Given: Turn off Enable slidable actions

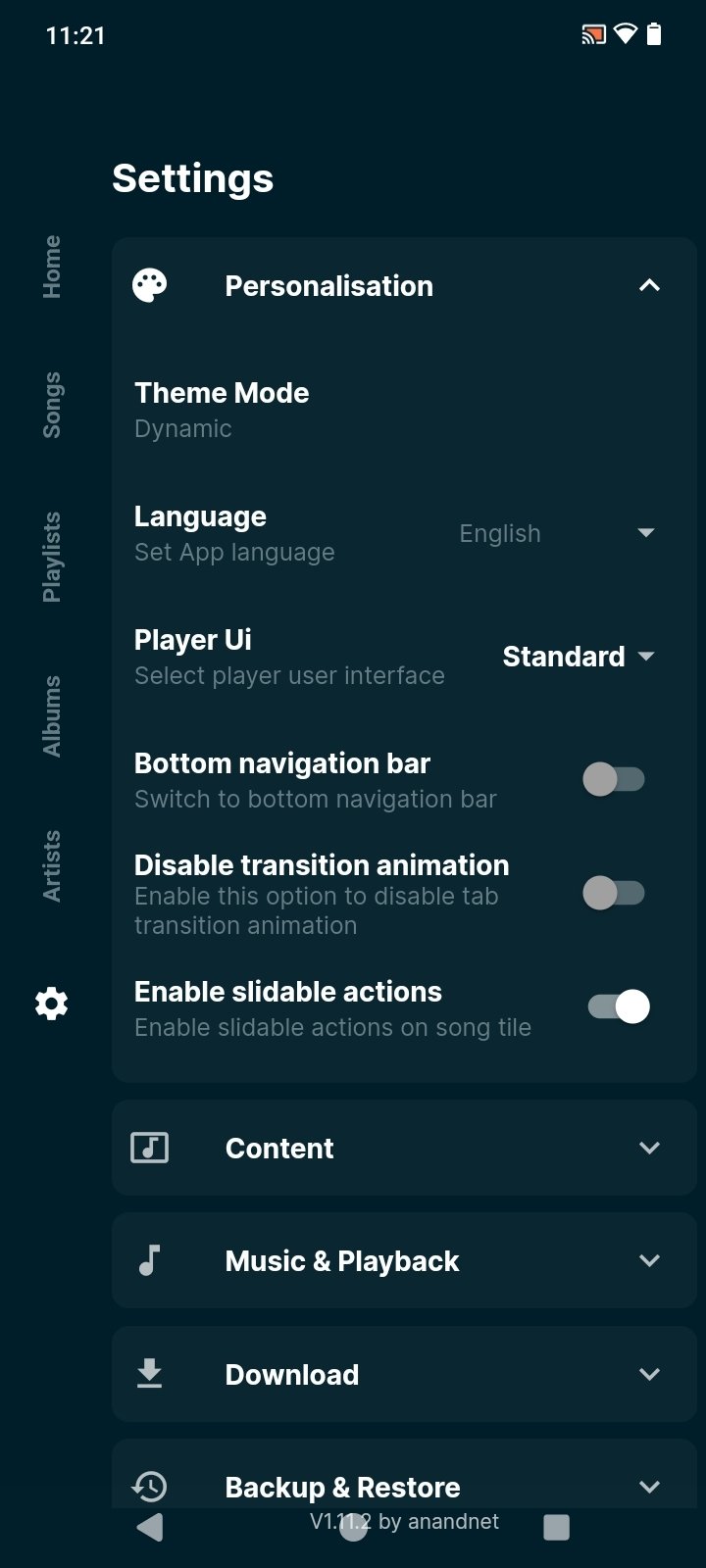Looking at the screenshot, I should [x=620, y=1006].
